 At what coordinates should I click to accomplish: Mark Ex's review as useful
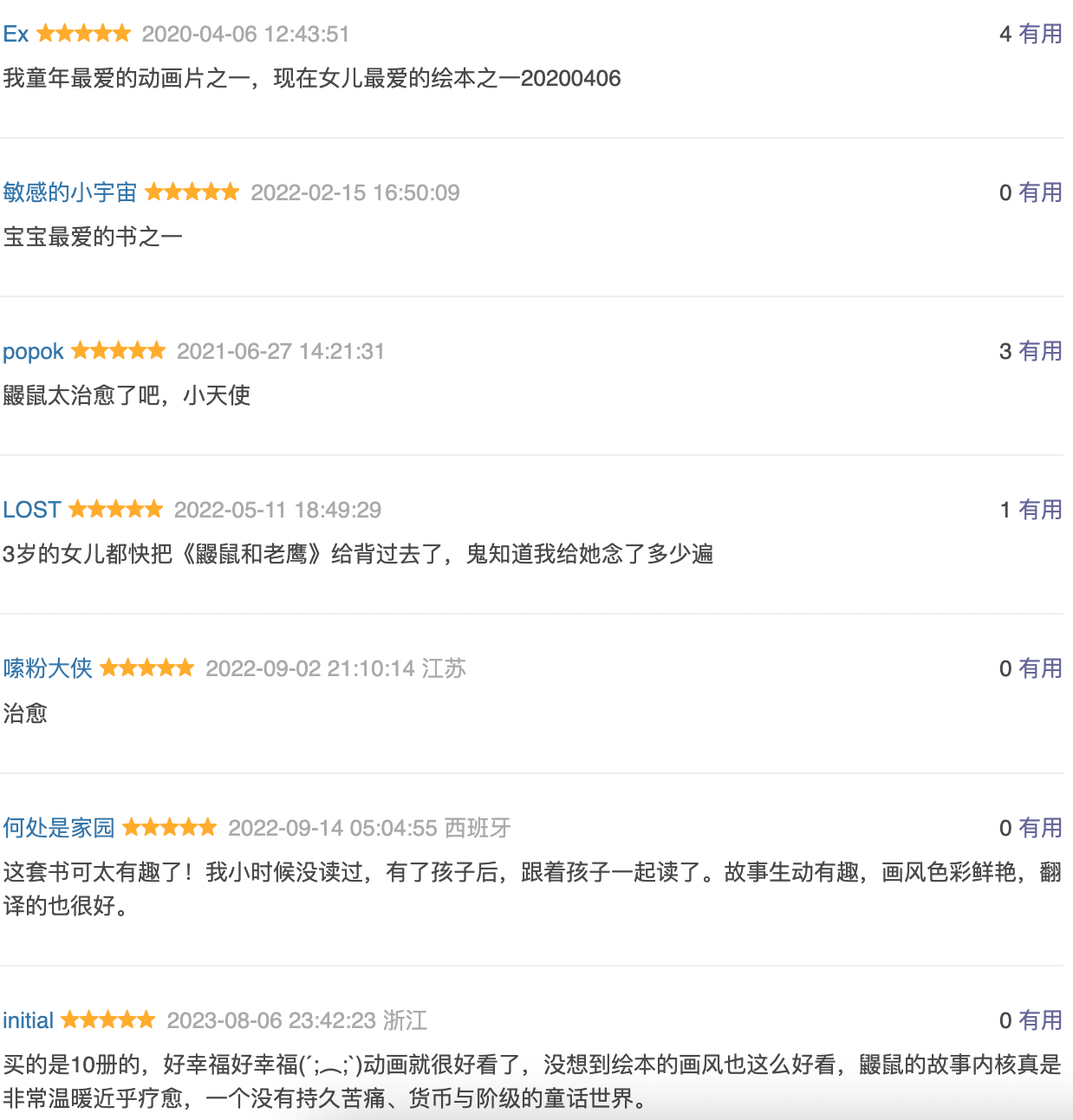point(1040,34)
